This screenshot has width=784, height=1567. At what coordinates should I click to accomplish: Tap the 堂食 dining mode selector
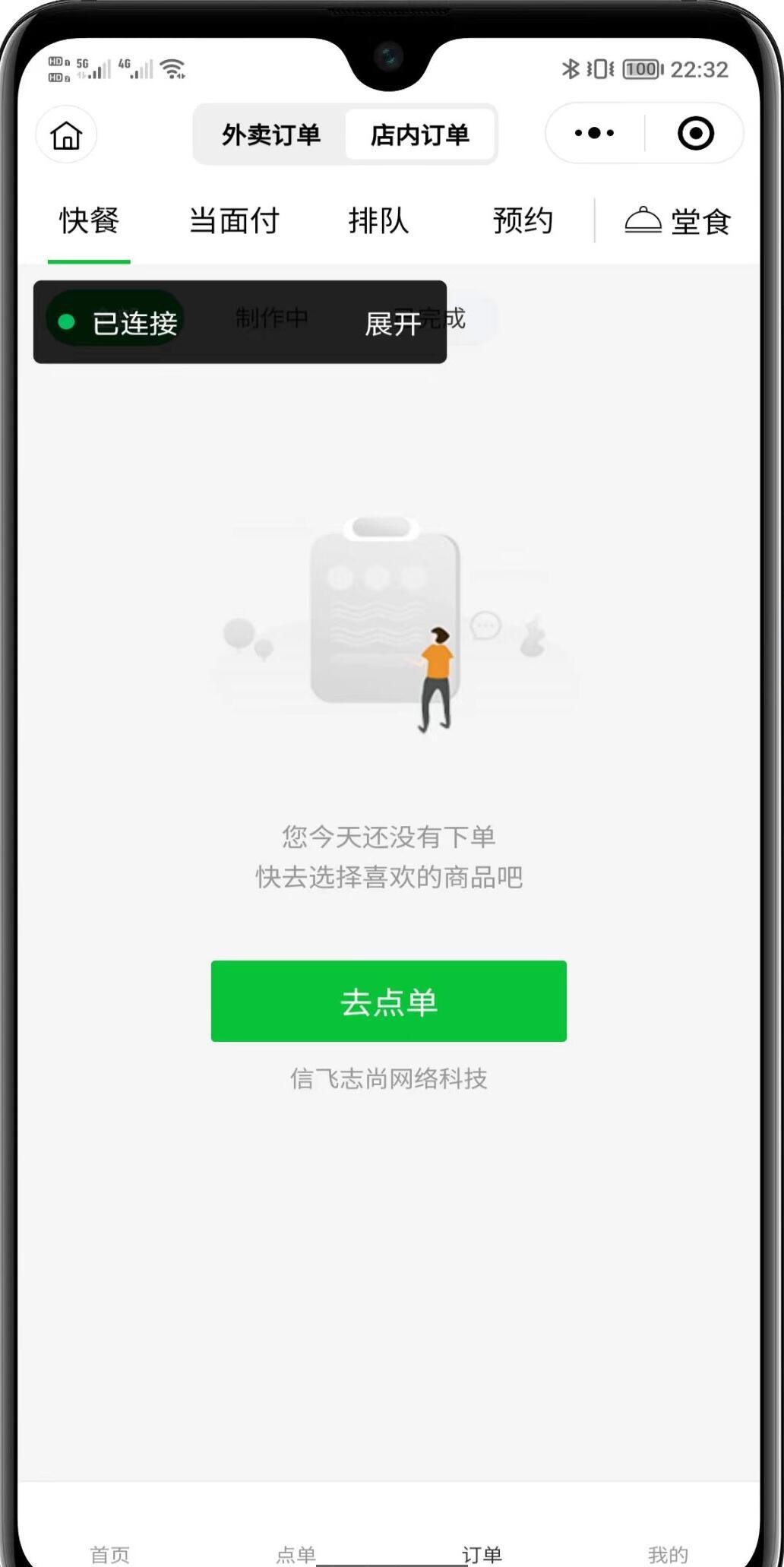pos(678,221)
